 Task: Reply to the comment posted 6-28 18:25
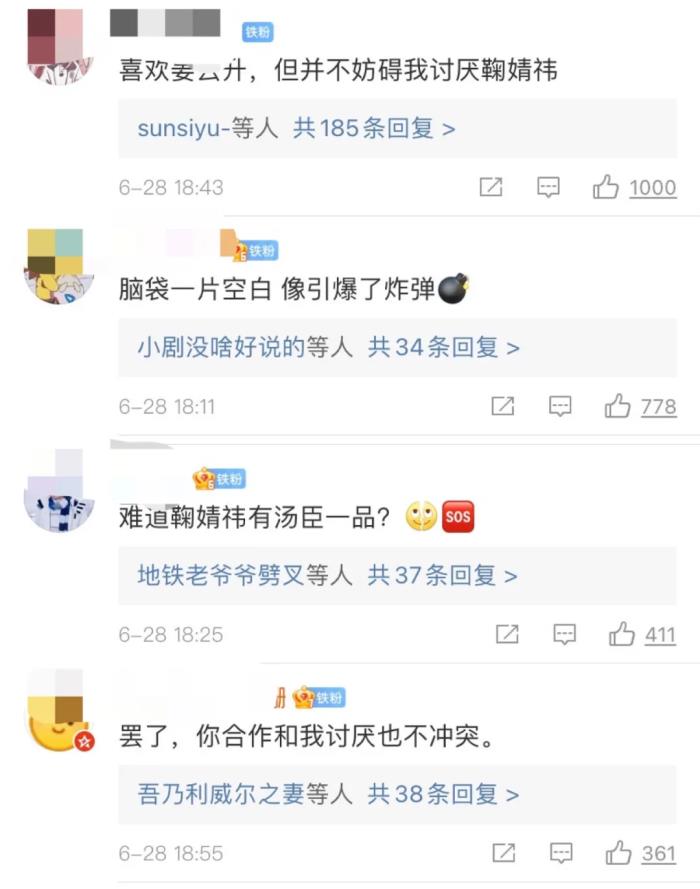565,635
